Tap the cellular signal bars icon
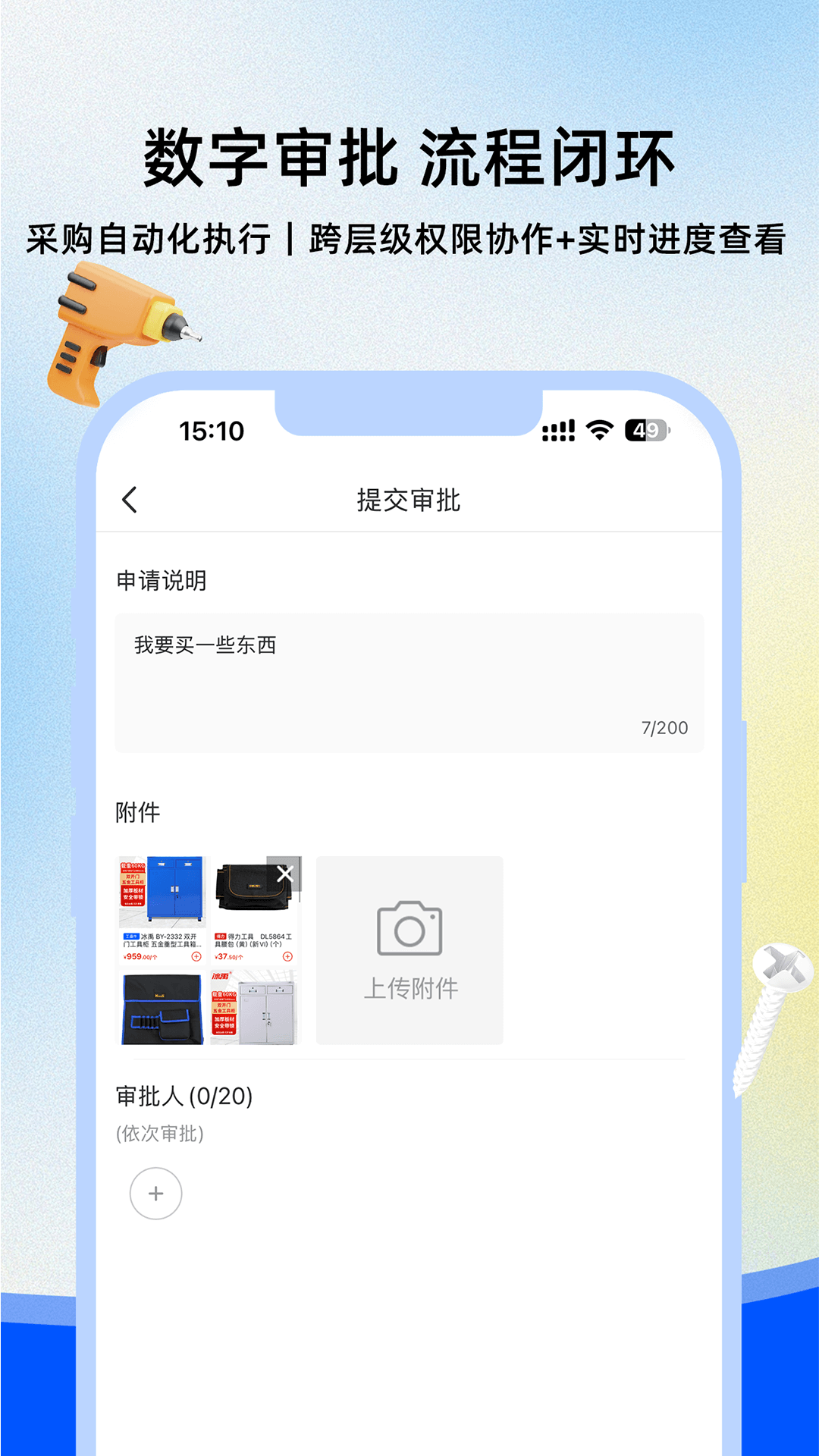This screenshot has height=1456, width=819. pos(558,430)
